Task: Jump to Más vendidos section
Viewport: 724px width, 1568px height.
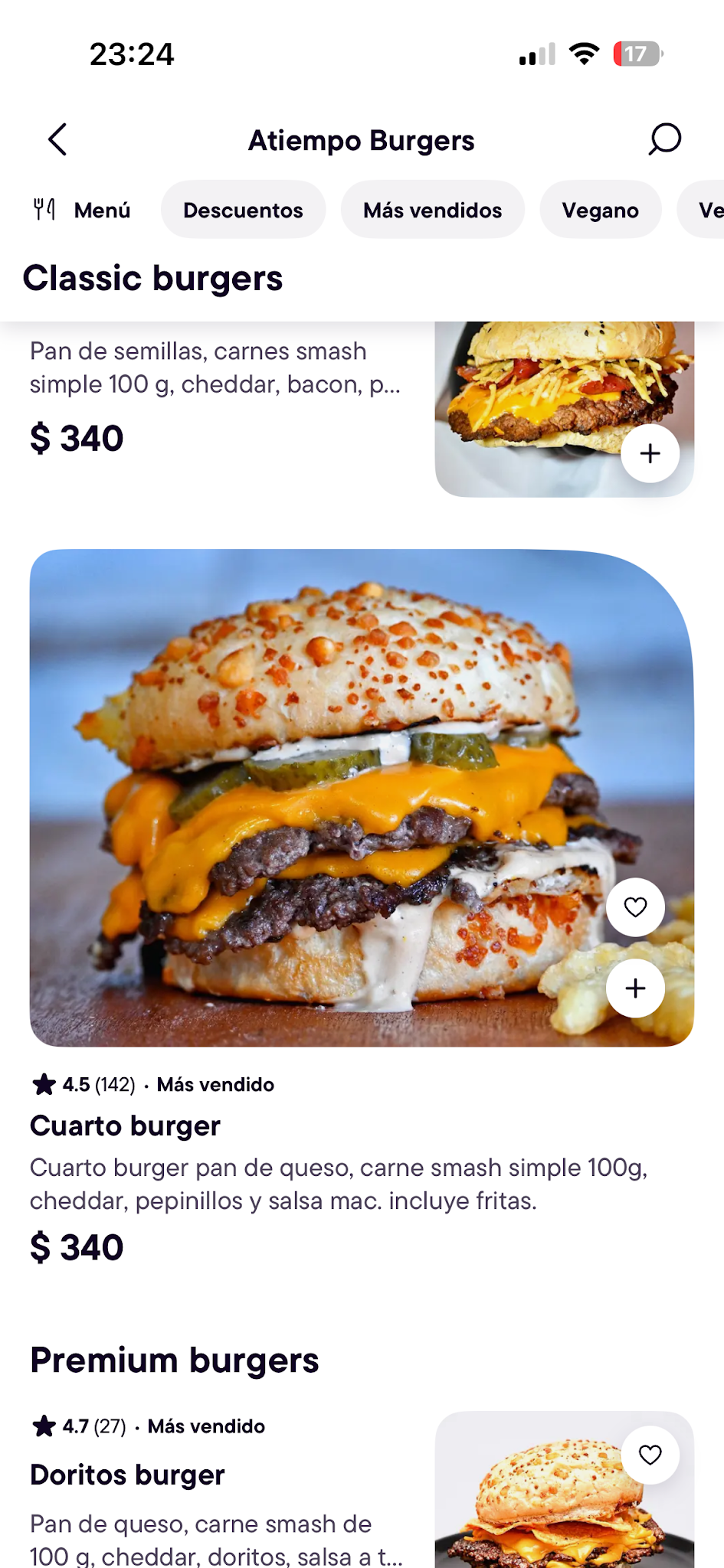Action: coord(432,210)
